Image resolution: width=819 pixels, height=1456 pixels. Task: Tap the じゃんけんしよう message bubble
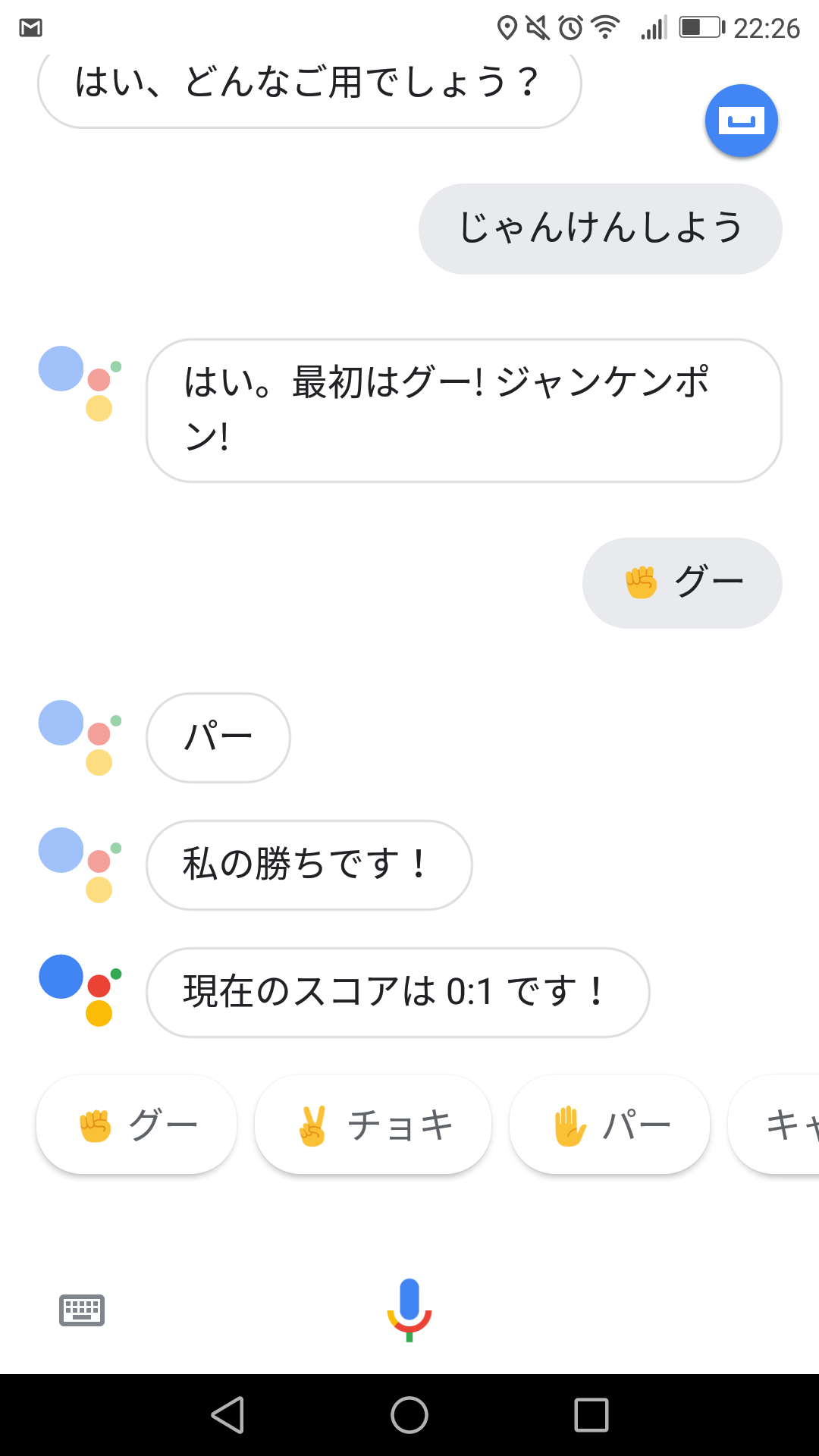pyautogui.click(x=600, y=229)
